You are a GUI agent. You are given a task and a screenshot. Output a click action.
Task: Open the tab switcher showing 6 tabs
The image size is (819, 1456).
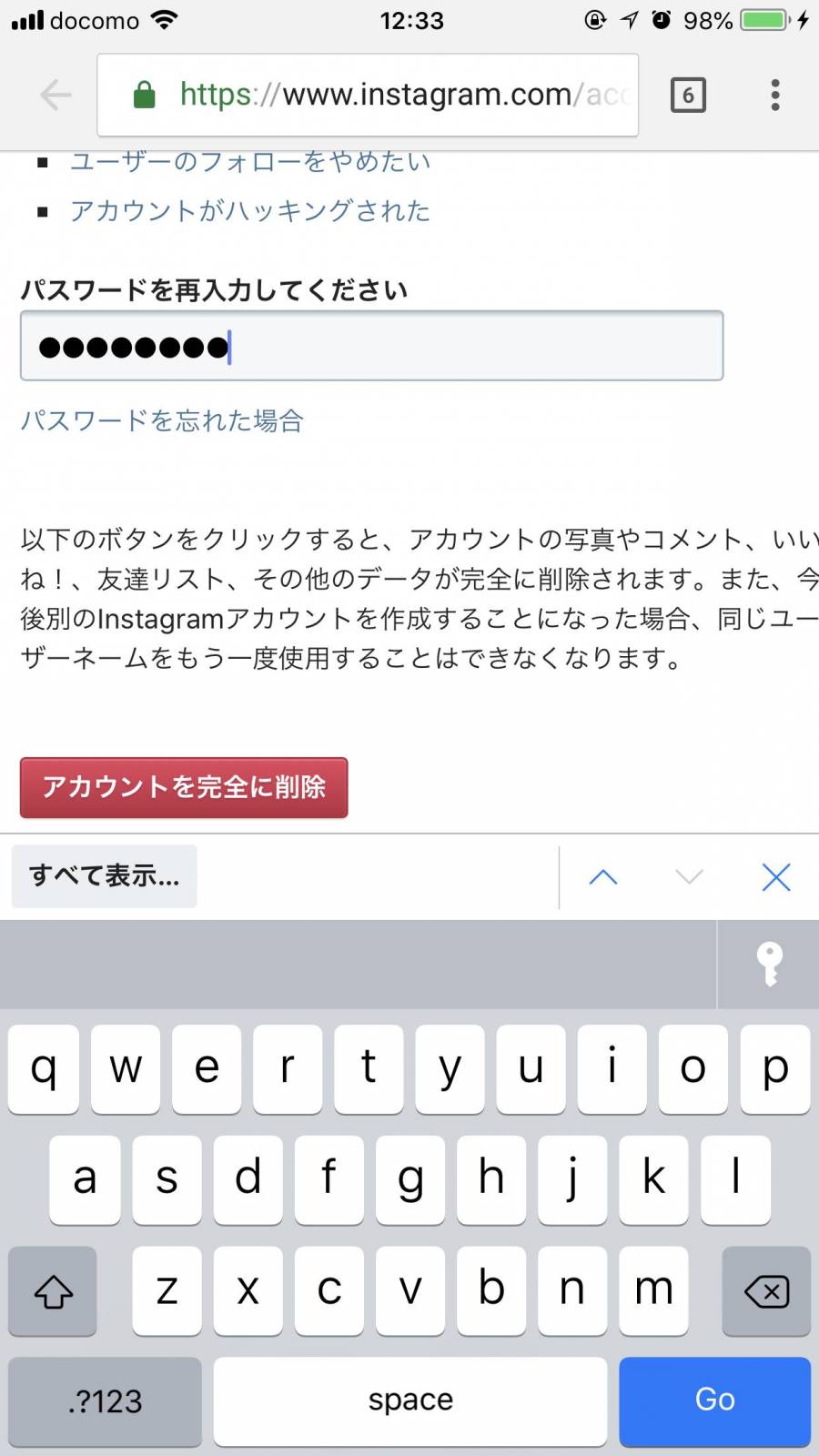[x=688, y=95]
